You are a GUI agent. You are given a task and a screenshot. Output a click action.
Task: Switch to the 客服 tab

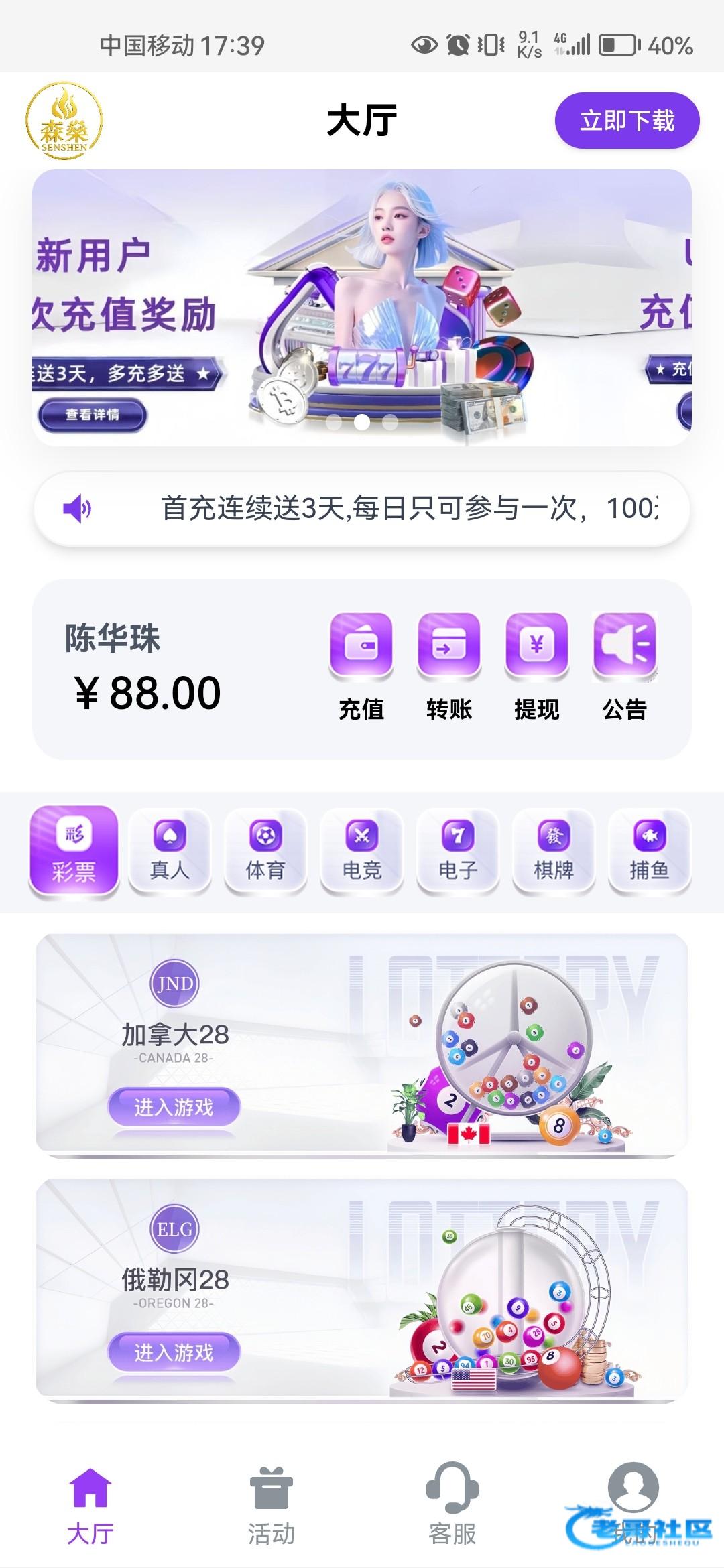[x=452, y=1504]
